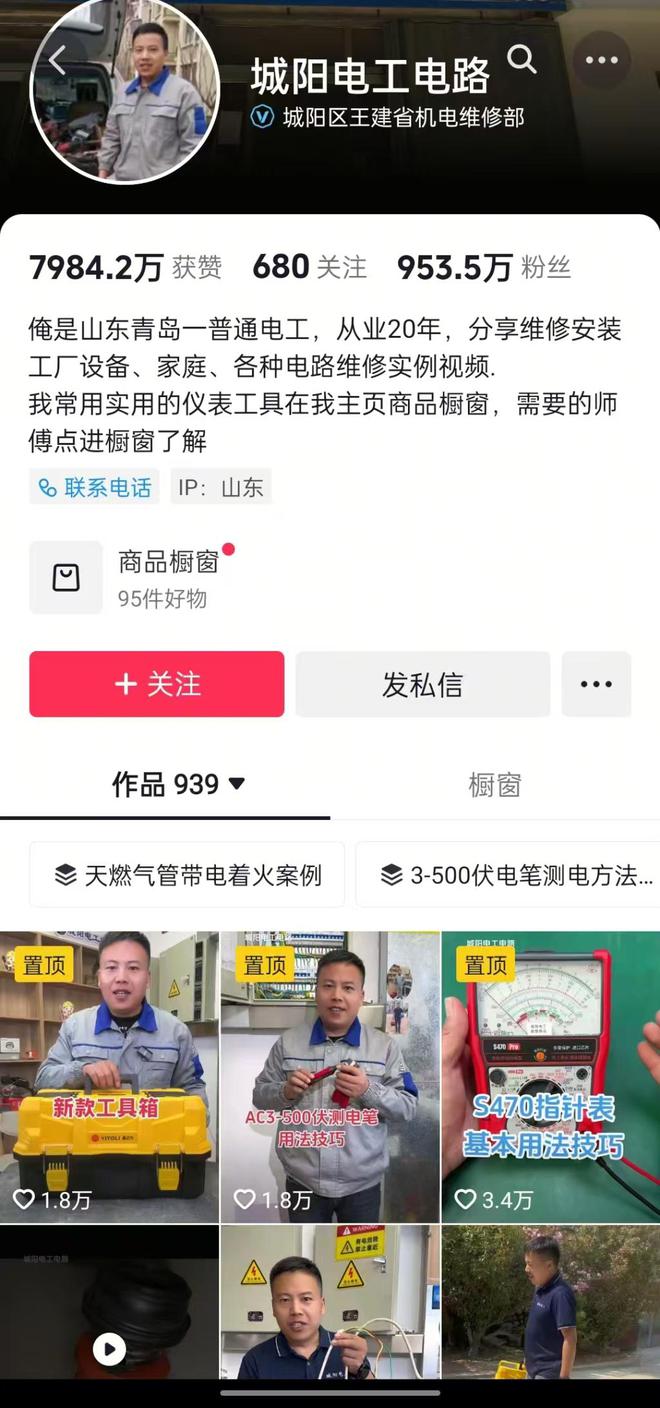Follow this account with 关注 button
Screen dimensions: 660x1408
(157, 684)
